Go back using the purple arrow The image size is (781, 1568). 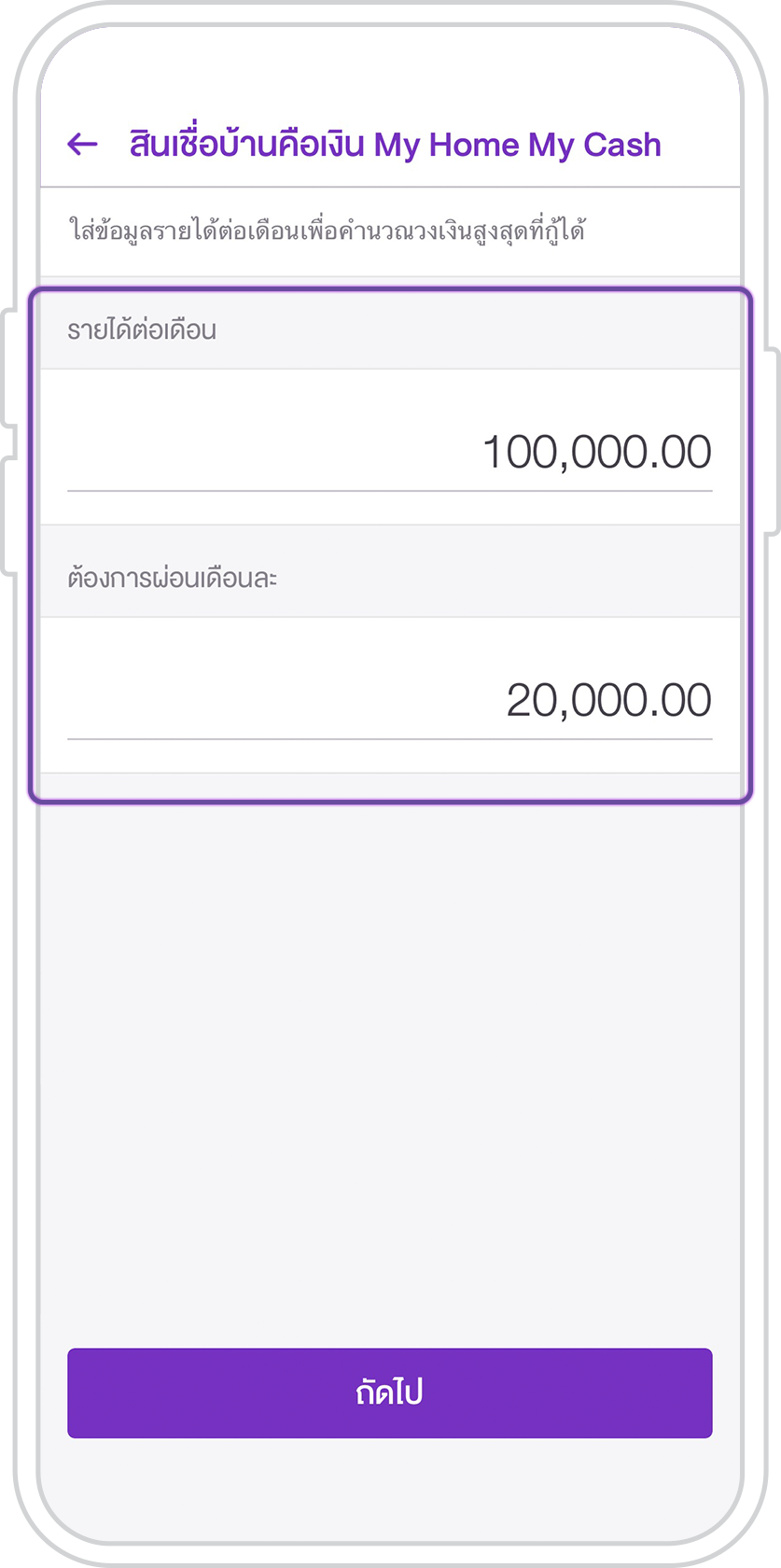click(x=83, y=144)
